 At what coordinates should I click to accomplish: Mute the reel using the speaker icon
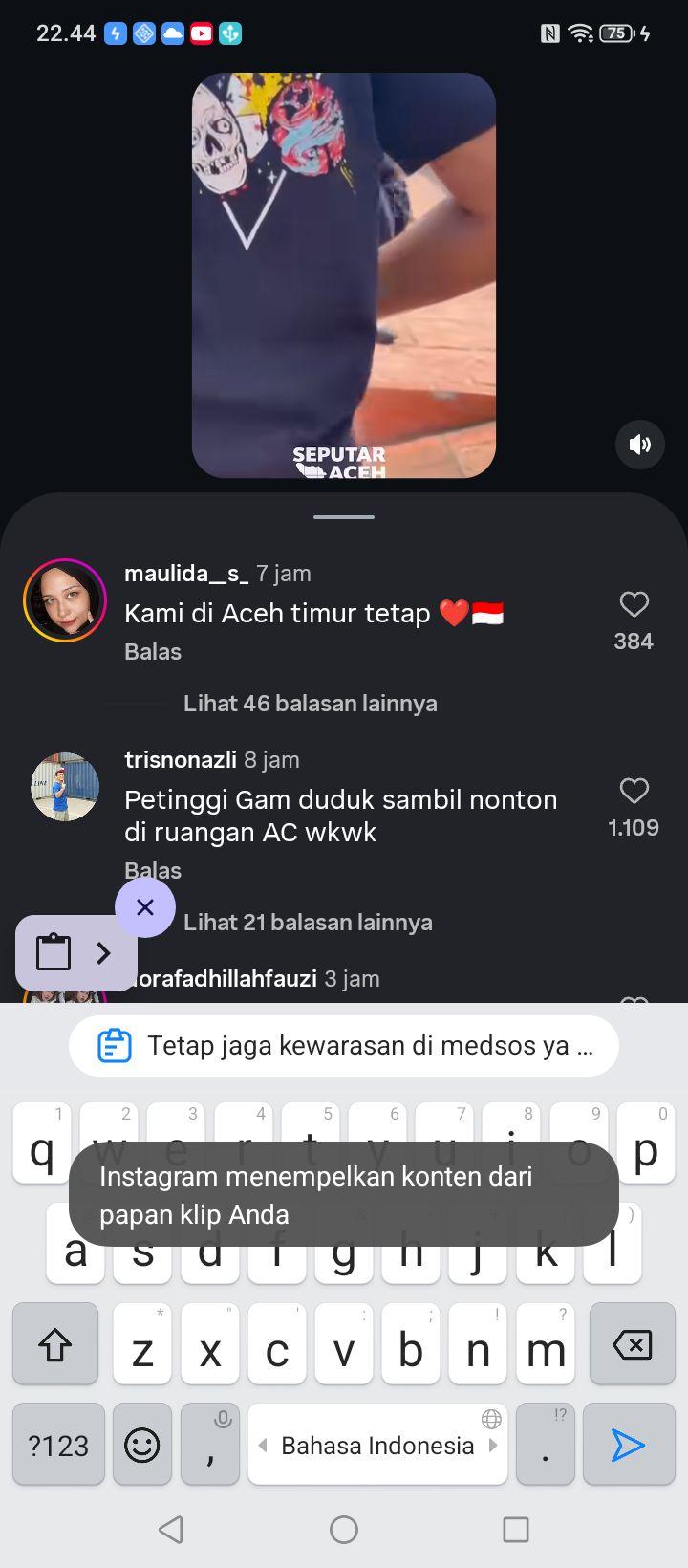(639, 444)
